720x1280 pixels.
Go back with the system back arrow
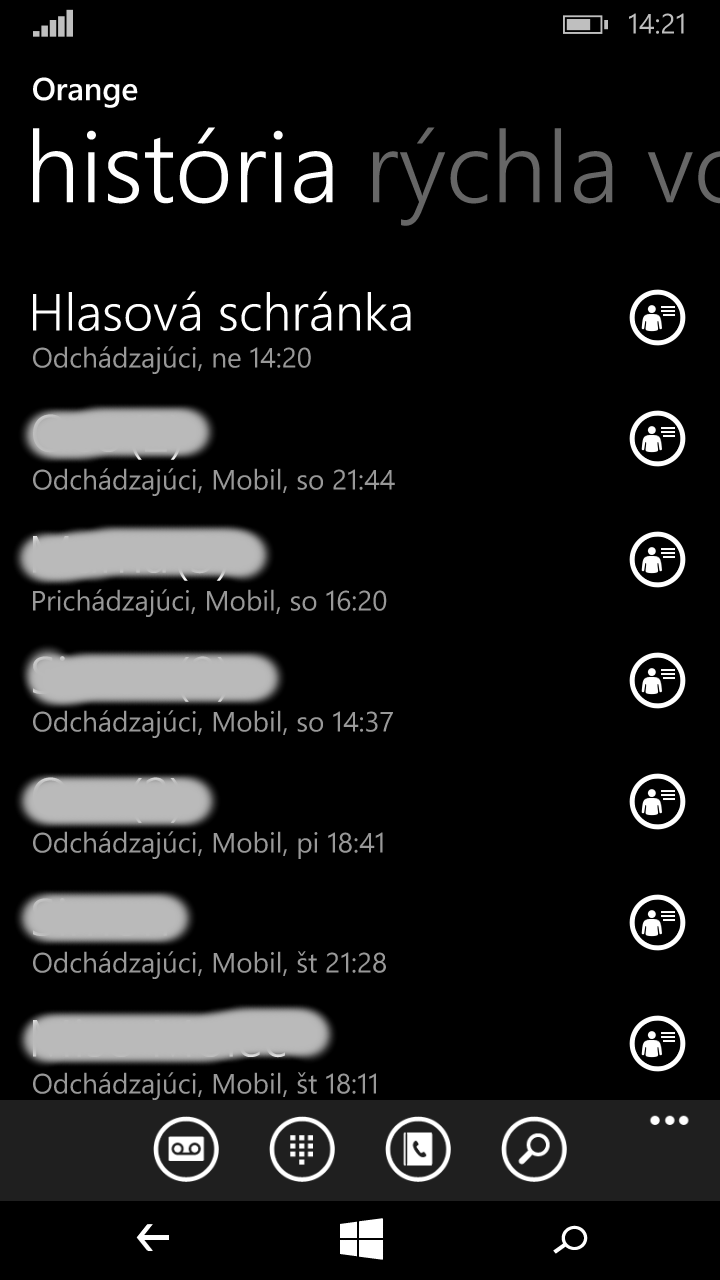[x=153, y=1239]
